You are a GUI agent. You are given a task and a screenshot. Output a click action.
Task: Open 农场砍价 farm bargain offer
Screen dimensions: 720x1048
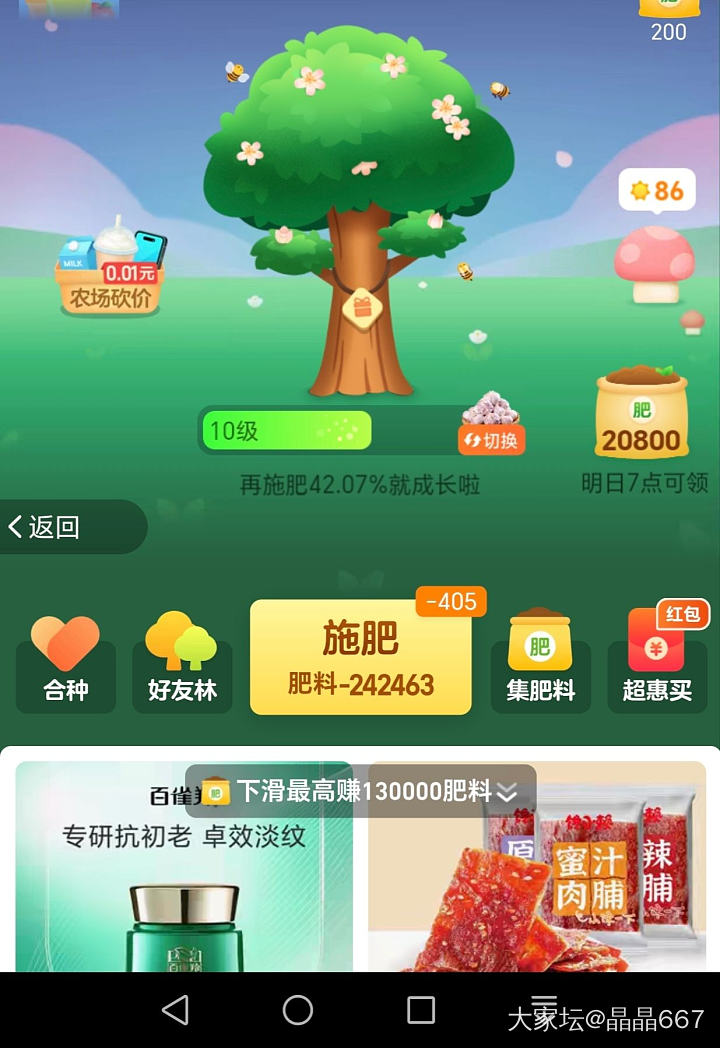(110, 270)
